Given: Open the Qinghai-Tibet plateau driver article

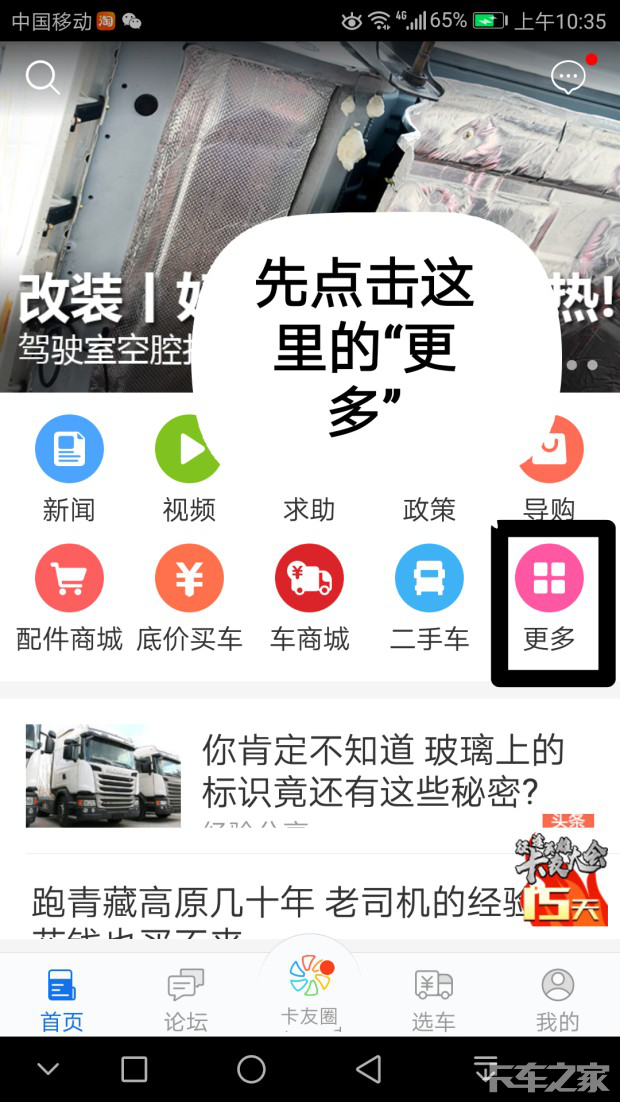Looking at the screenshot, I should pos(270,903).
